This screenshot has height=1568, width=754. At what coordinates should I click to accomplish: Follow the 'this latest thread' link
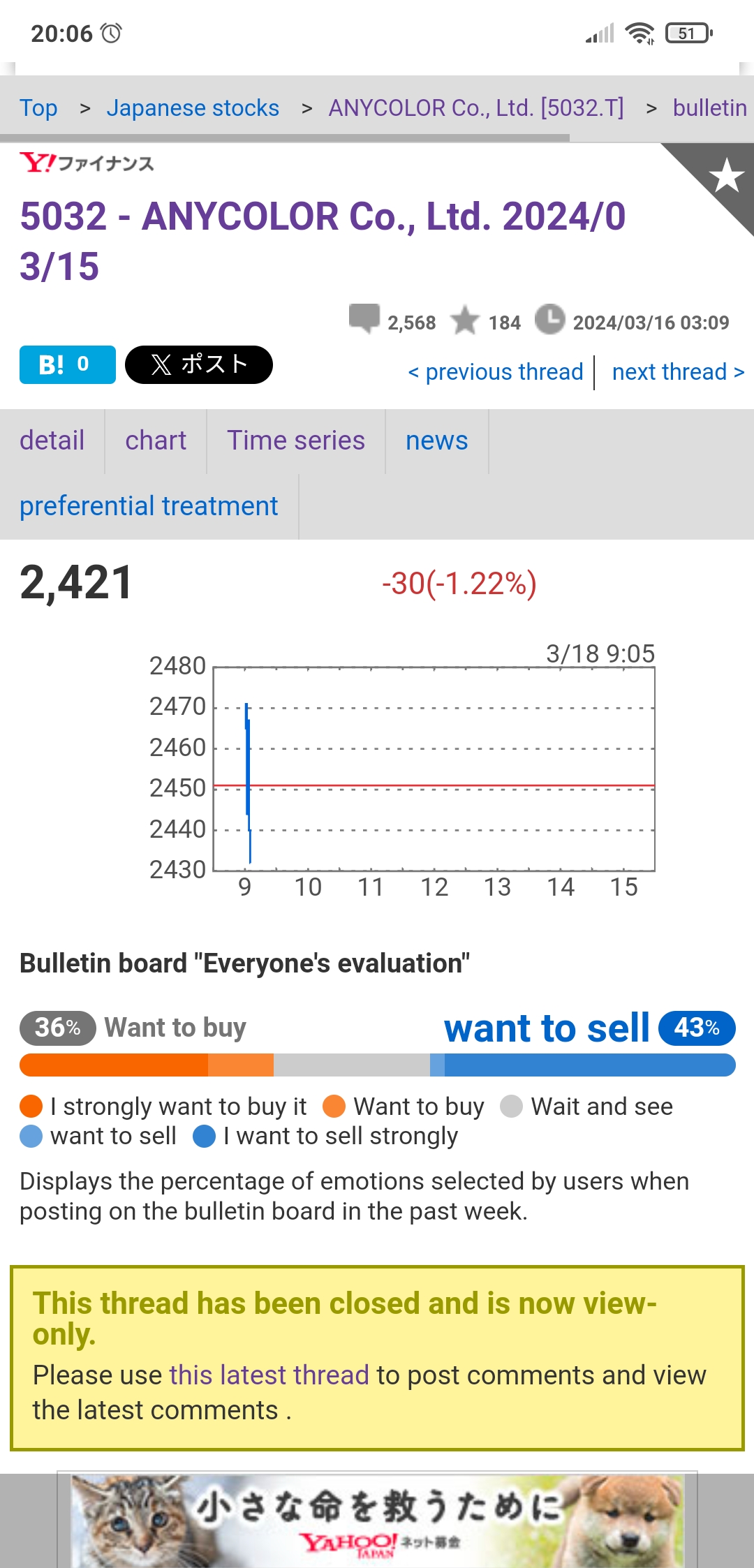tap(269, 1375)
